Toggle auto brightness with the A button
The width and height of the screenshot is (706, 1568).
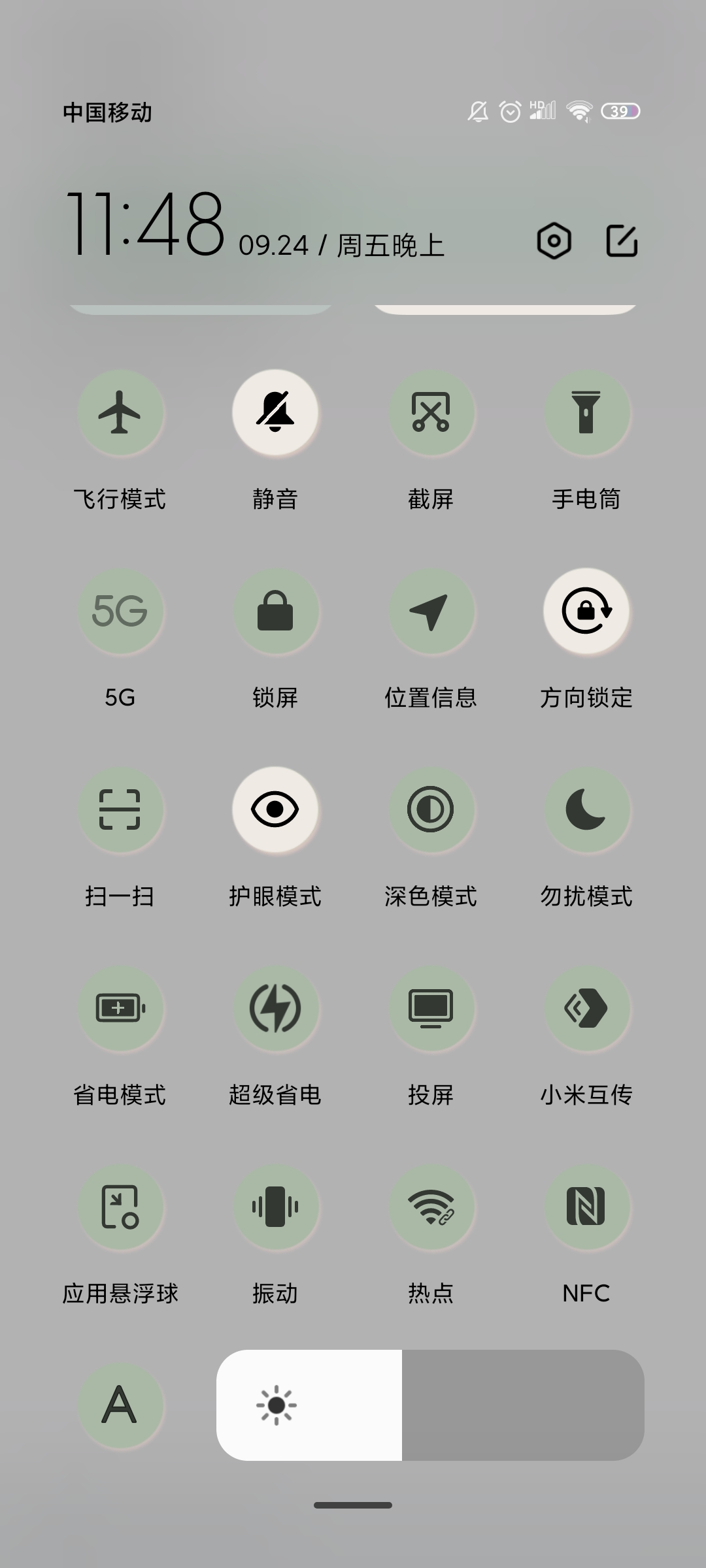(x=120, y=1405)
